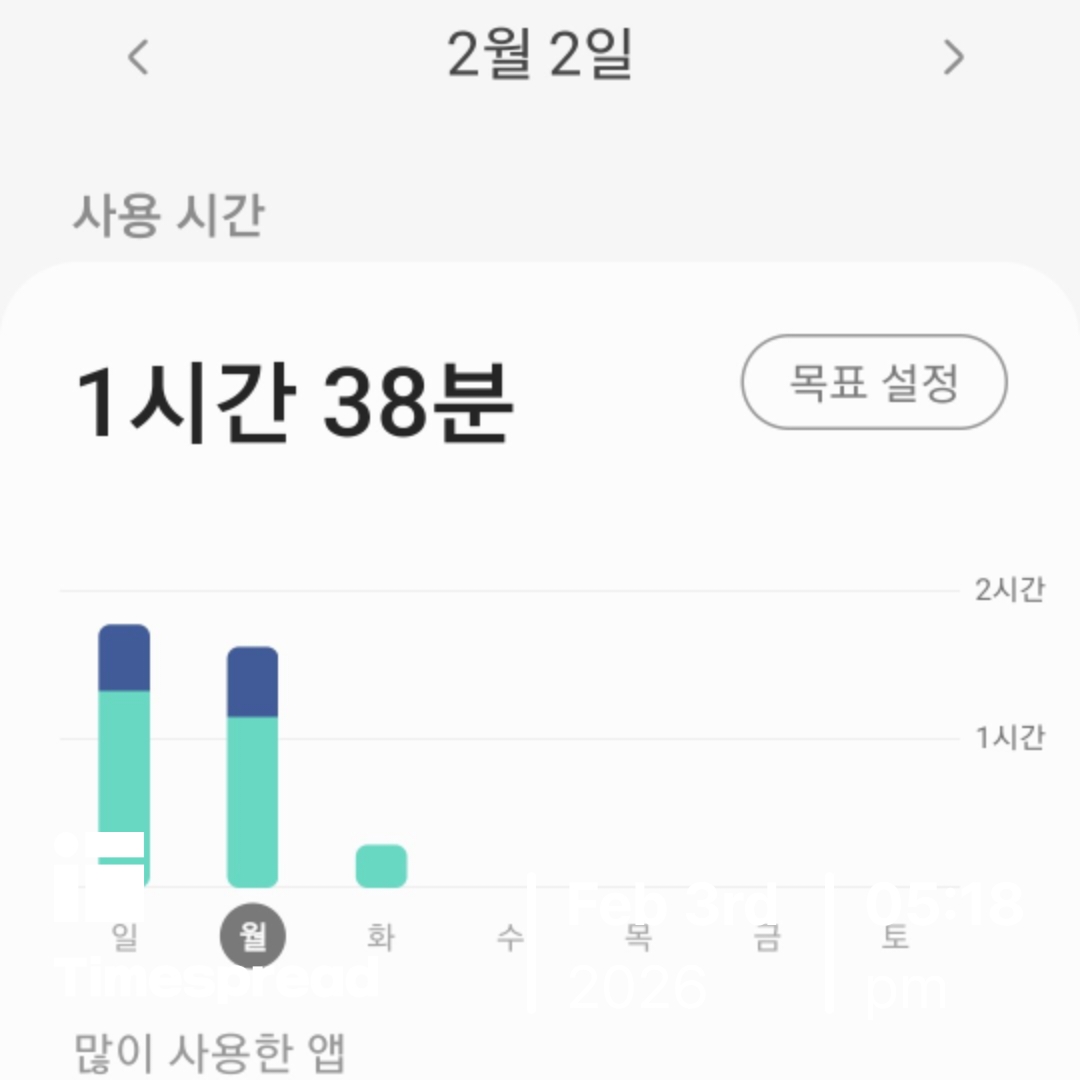Select 일 (Sunday) in the chart
The width and height of the screenshot is (1080, 1080).
124,938
